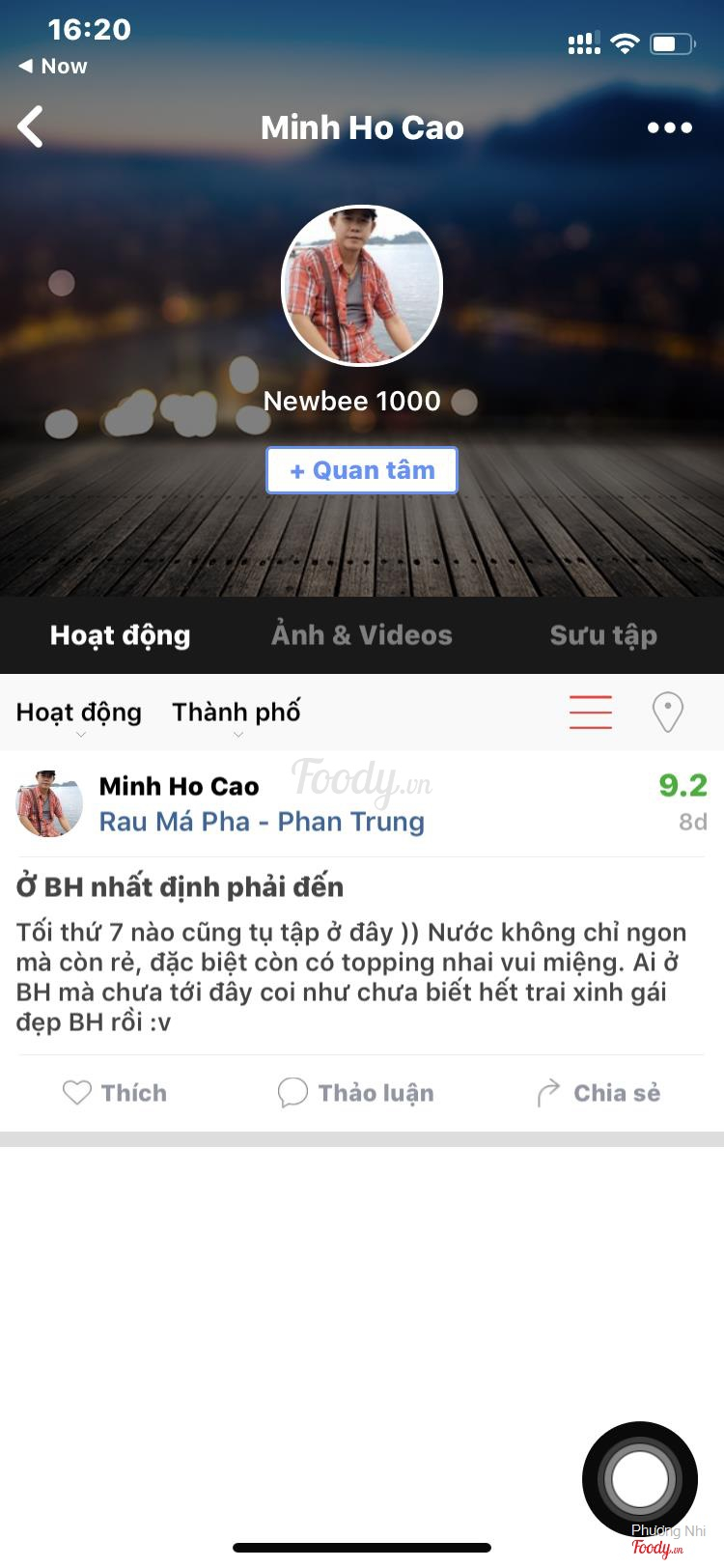Select the Hoạt động top tab

(x=120, y=635)
